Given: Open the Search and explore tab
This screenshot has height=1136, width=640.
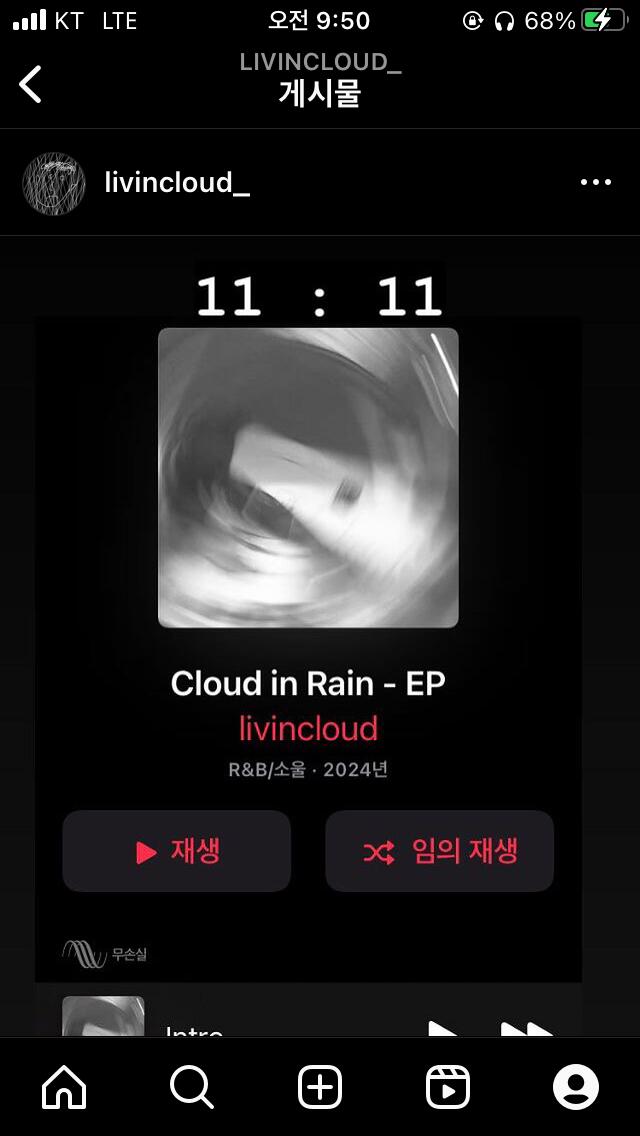Looking at the screenshot, I should point(192,1087).
